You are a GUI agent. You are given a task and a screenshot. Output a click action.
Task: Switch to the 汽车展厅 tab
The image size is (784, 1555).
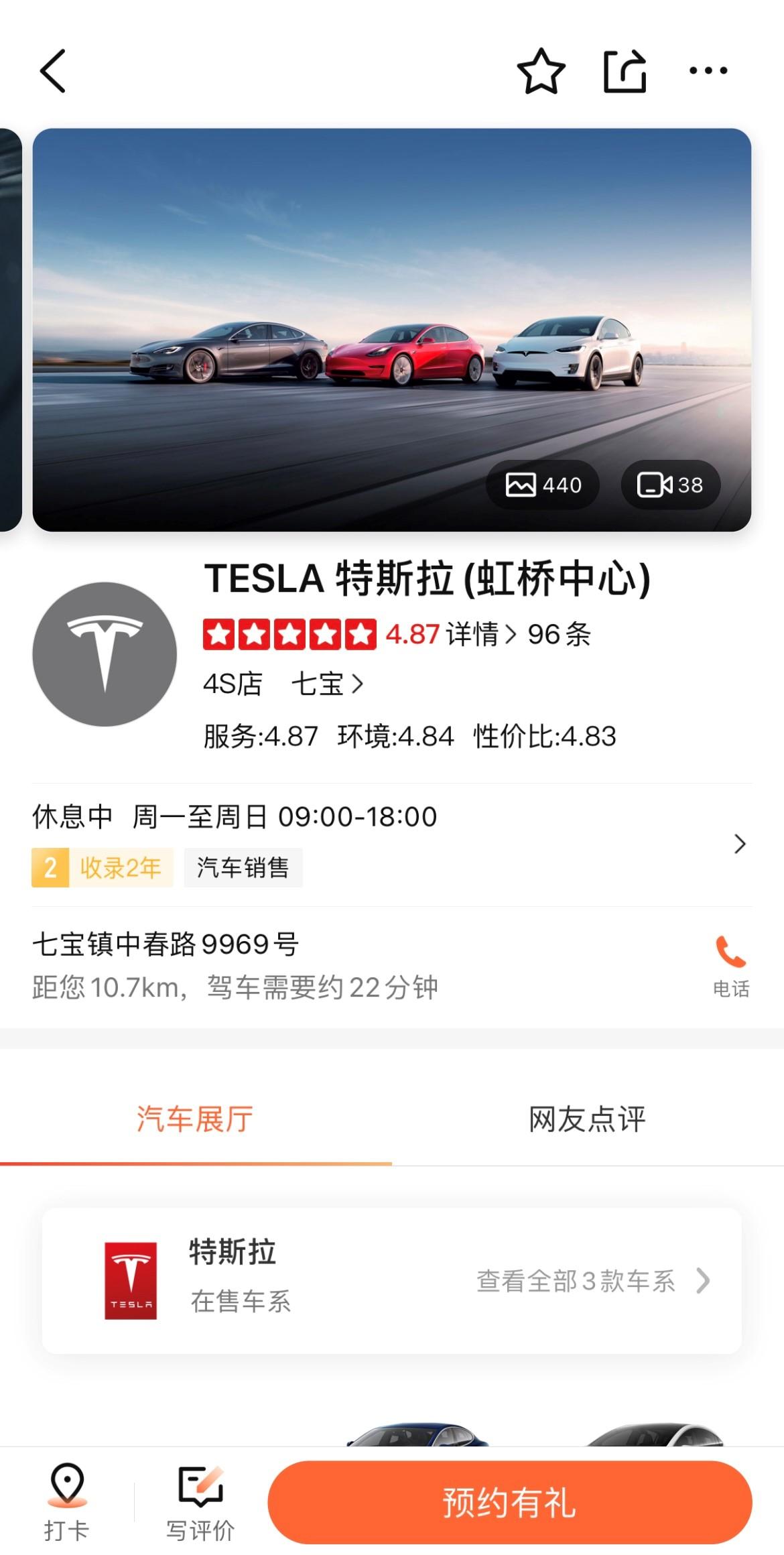pos(195,1119)
